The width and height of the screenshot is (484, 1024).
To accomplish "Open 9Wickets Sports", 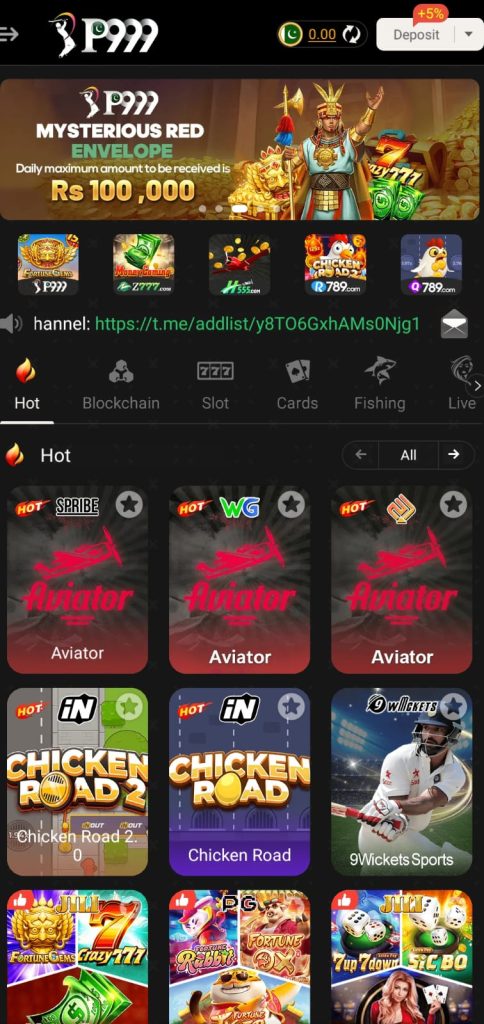I will 401,782.
